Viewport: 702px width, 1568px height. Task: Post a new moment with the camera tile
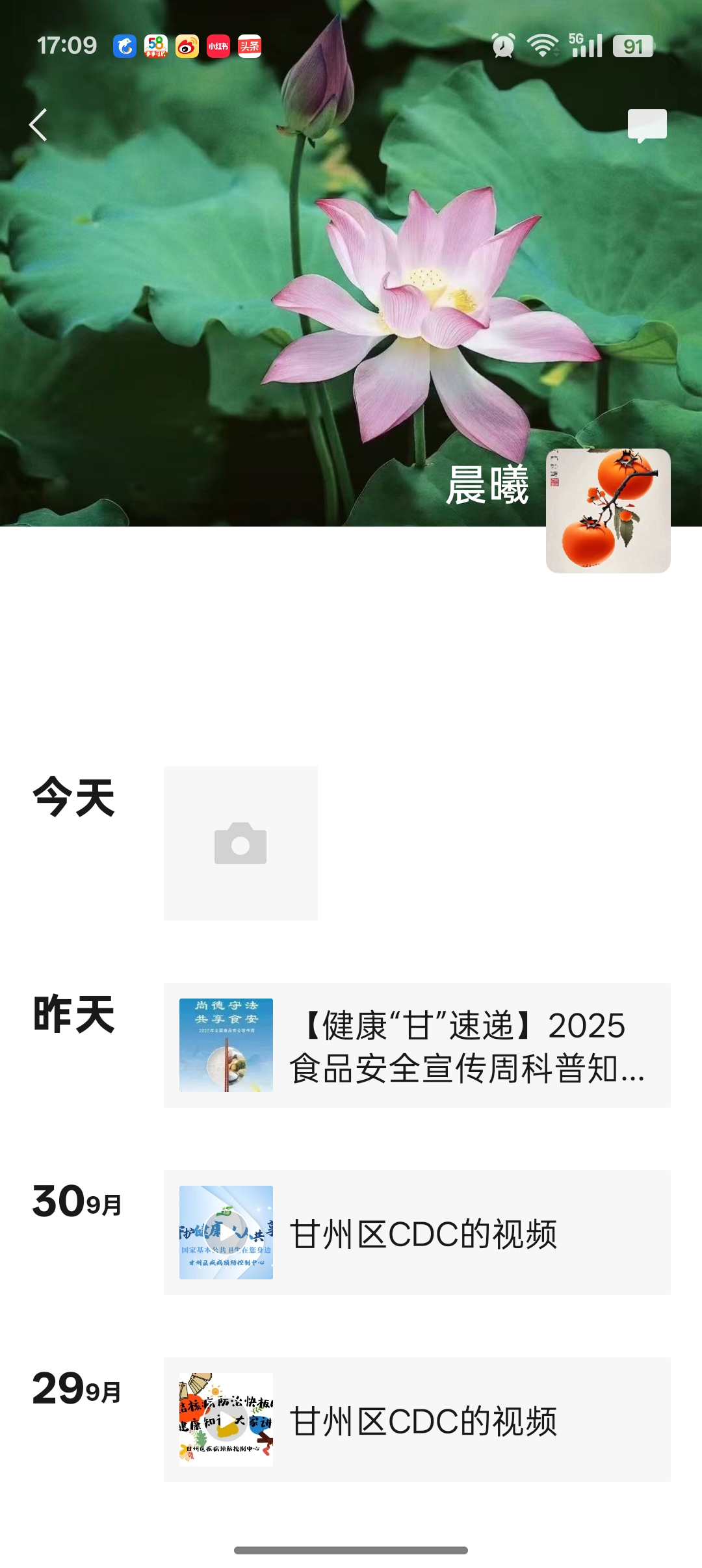pos(240,843)
